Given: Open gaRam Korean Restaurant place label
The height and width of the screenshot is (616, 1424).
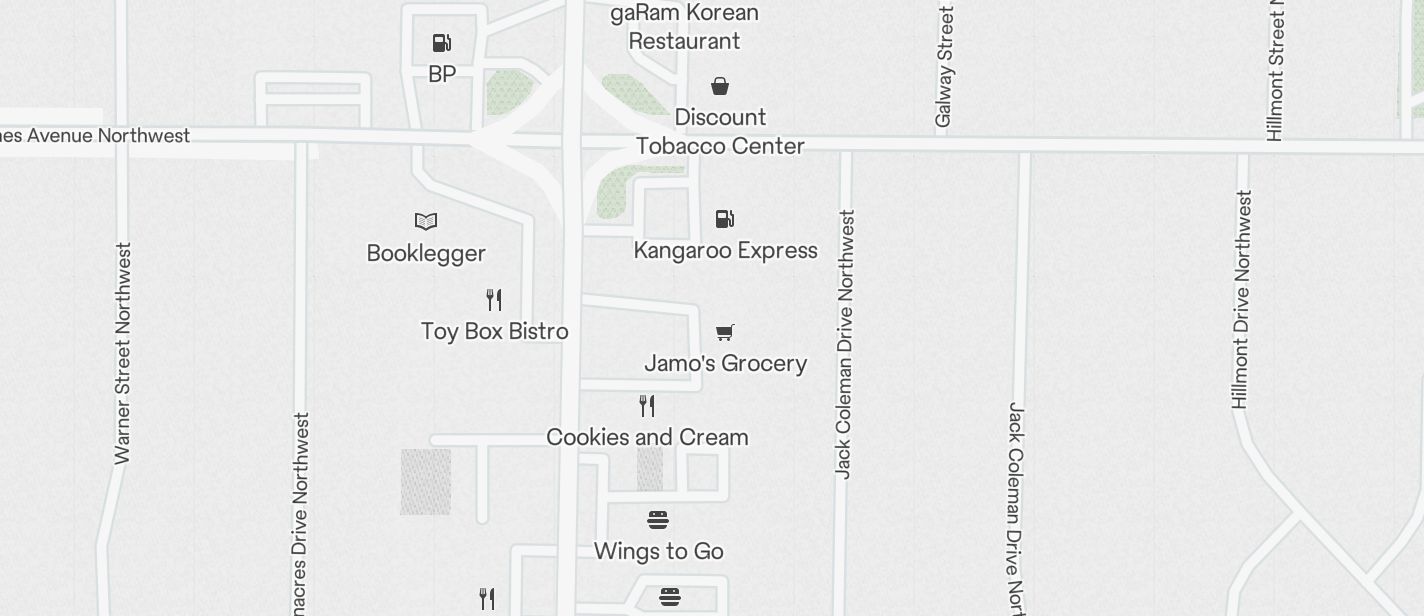Looking at the screenshot, I should tap(684, 27).
